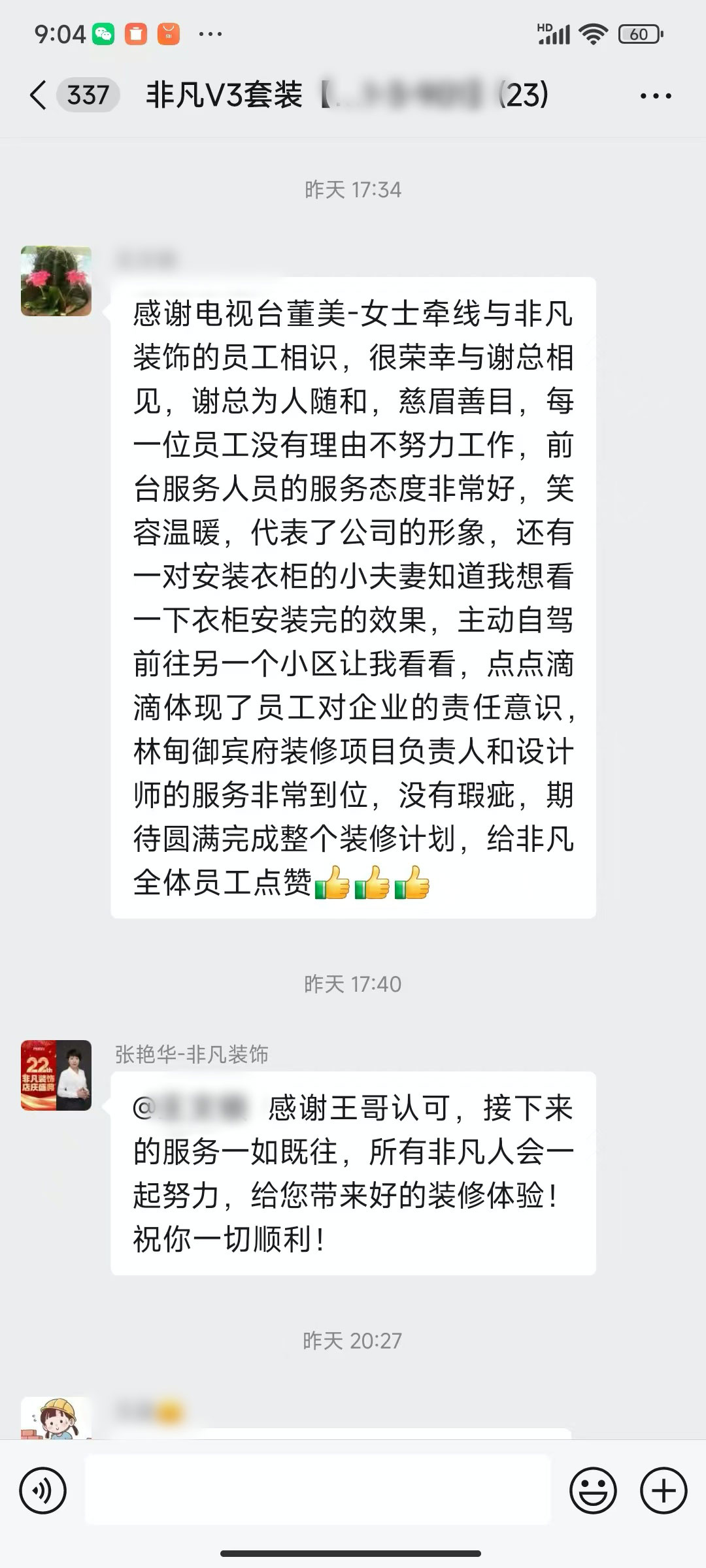Open 张艳华-非凡装饰 avatar profile
Viewport: 706px width, 1568px height.
tap(56, 1075)
